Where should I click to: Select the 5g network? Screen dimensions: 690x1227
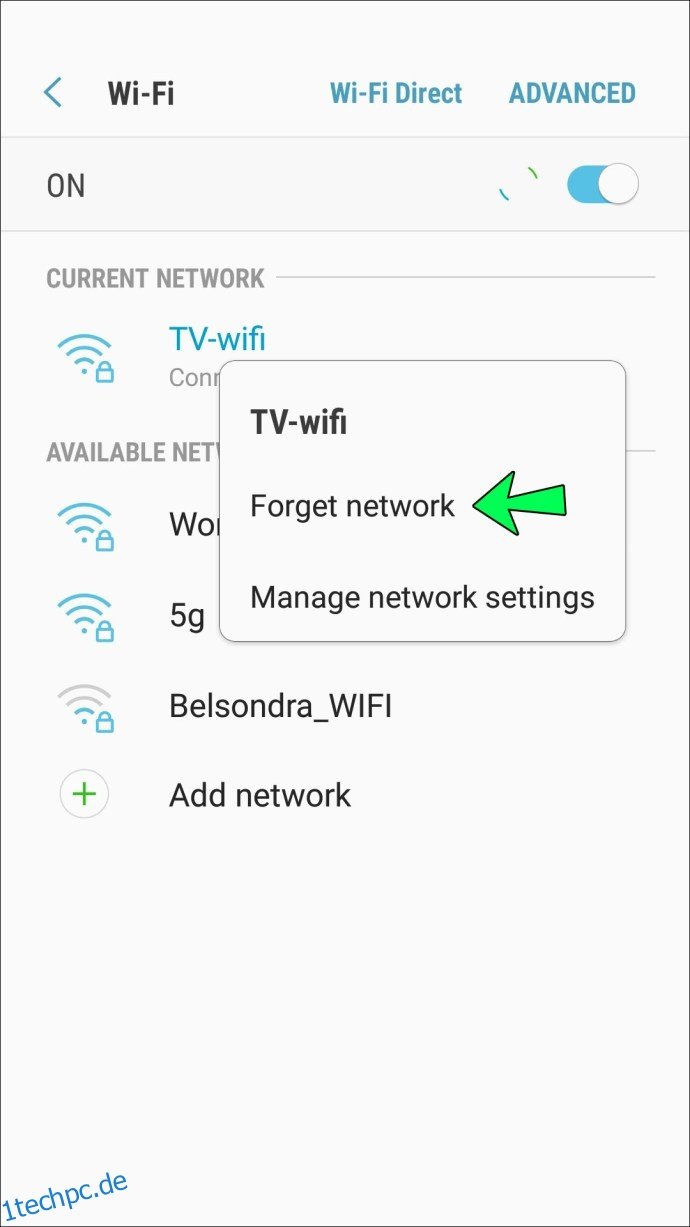[x=186, y=616]
